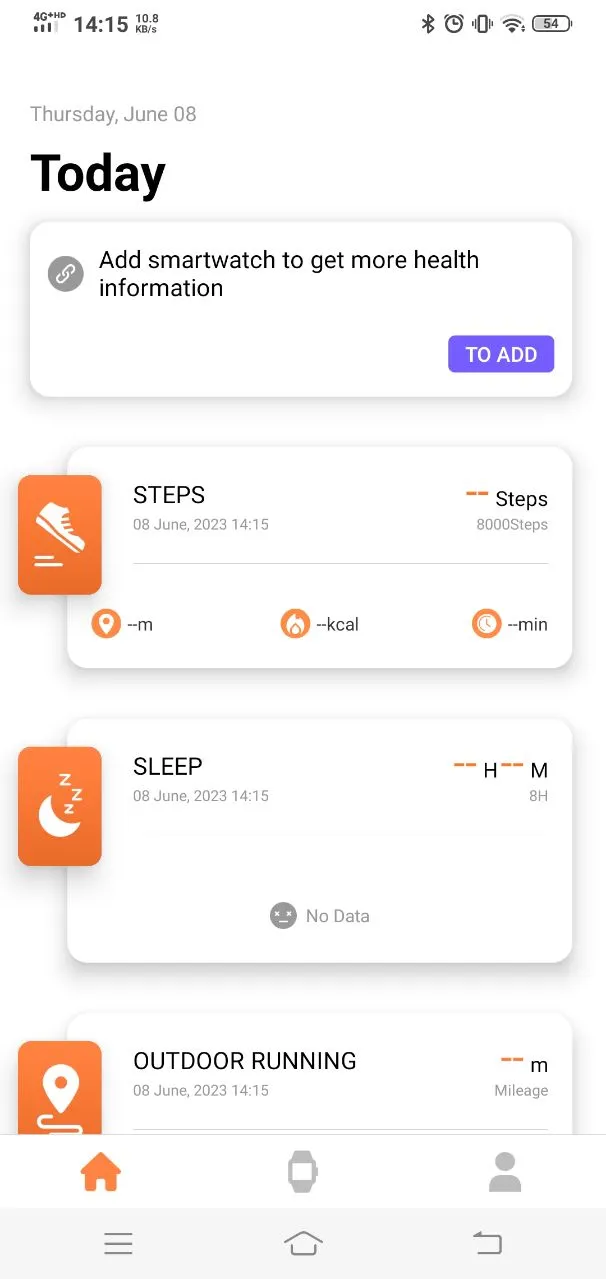This screenshot has height=1279, width=606.
Task: Switch to the profile tab
Action: coord(505,1172)
